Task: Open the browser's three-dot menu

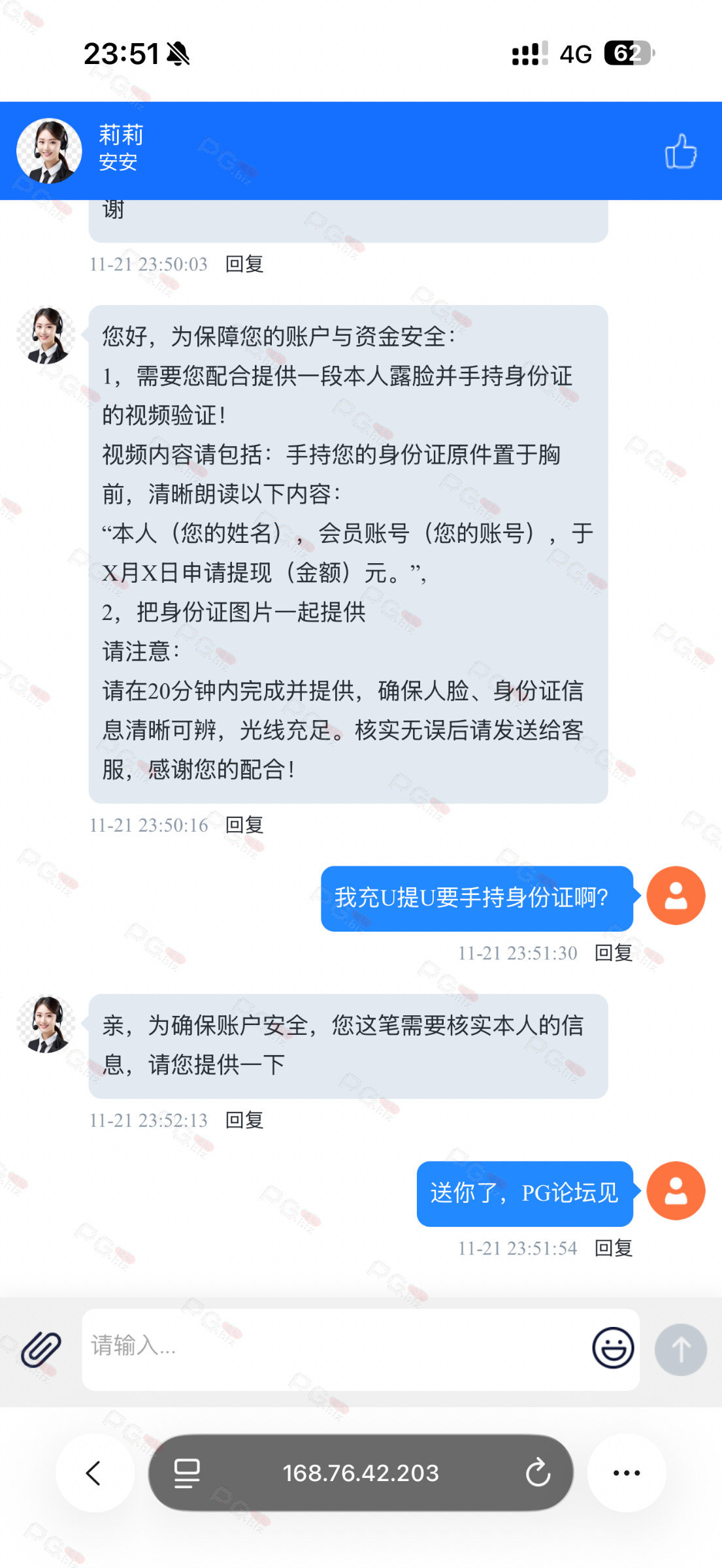Action: coord(626,1473)
